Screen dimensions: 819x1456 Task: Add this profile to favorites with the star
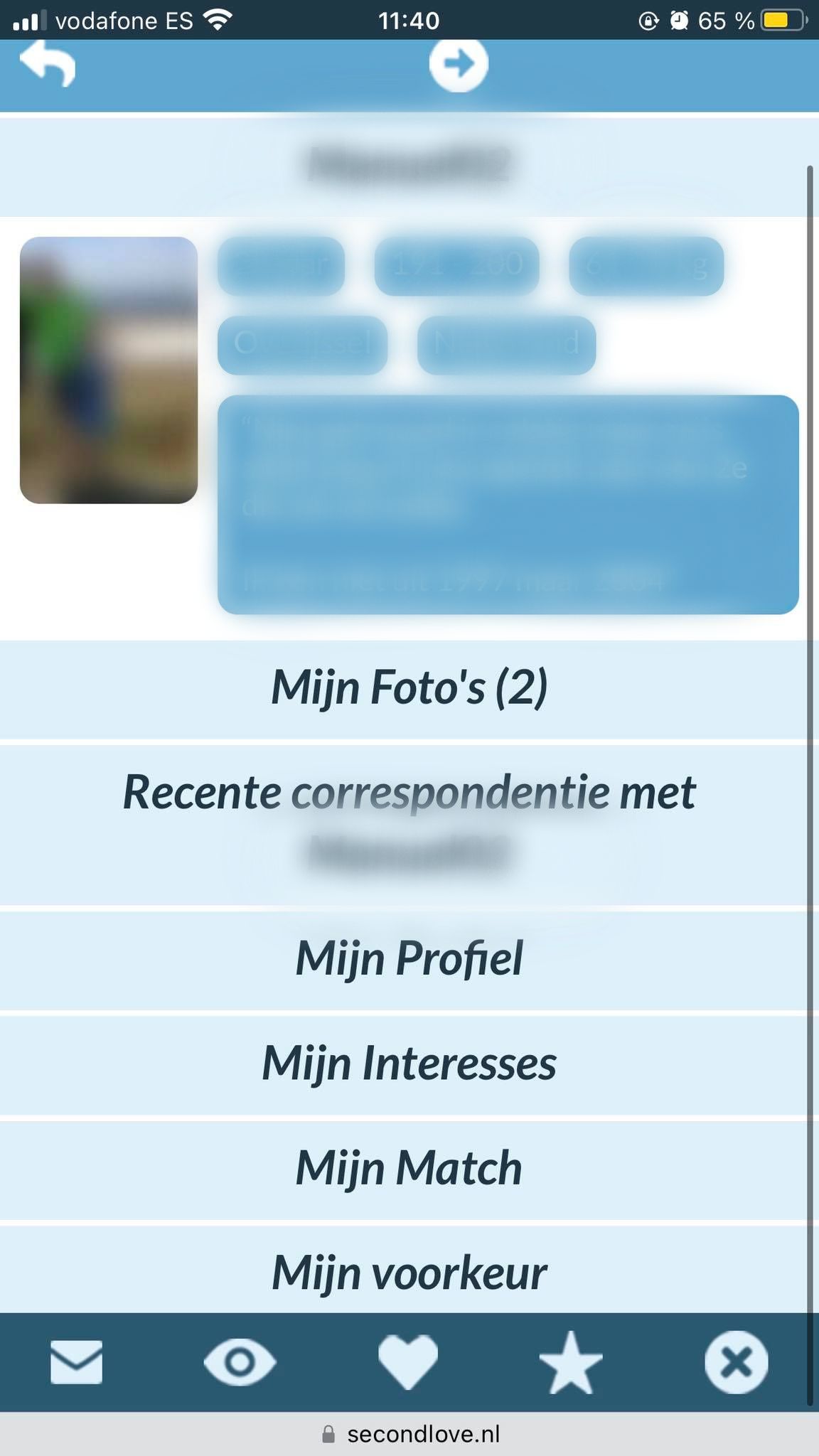coord(571,1362)
